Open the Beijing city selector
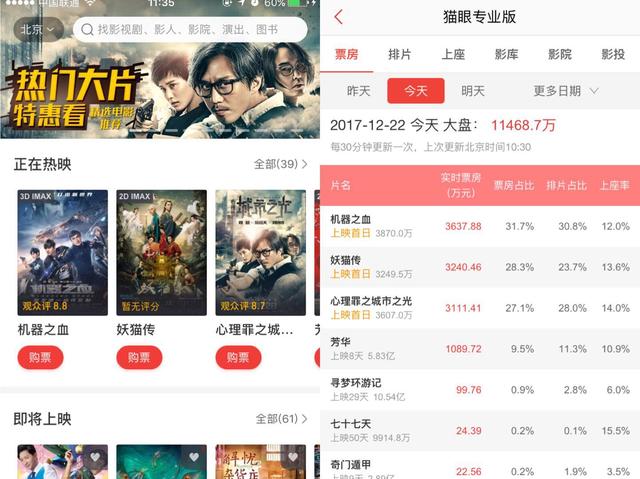 (x=40, y=30)
